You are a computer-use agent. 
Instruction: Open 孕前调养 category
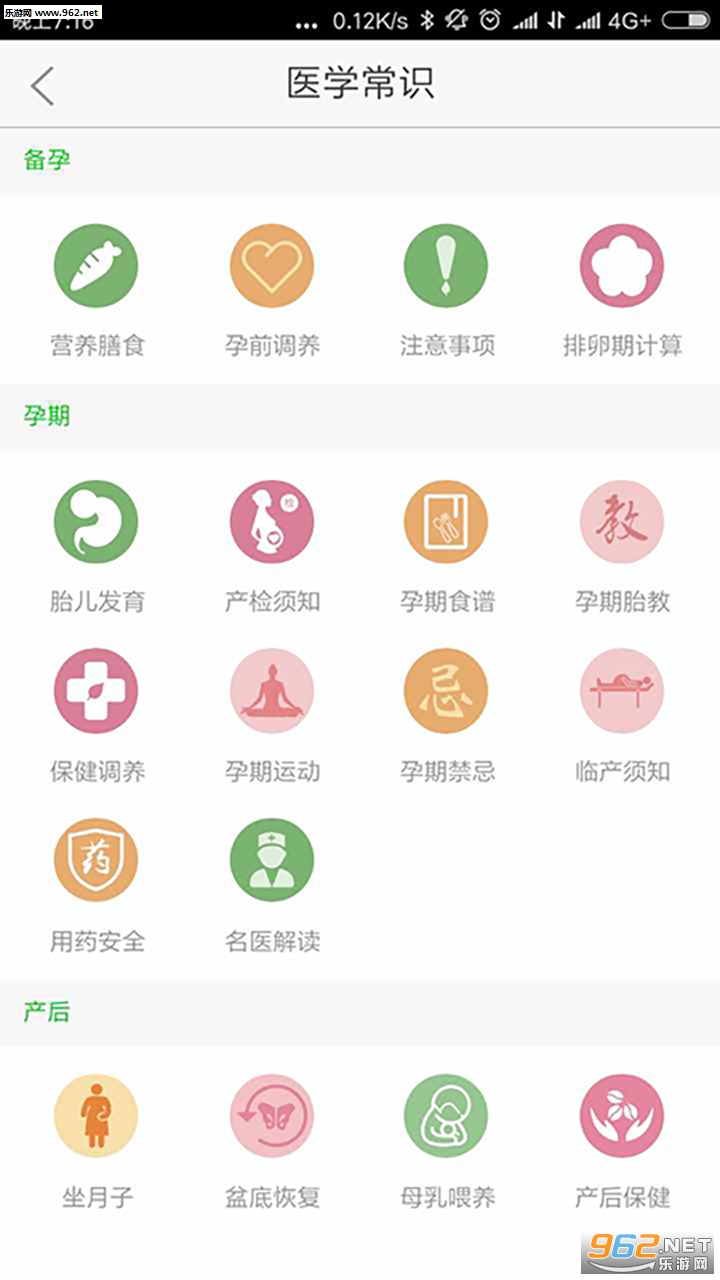click(x=272, y=267)
